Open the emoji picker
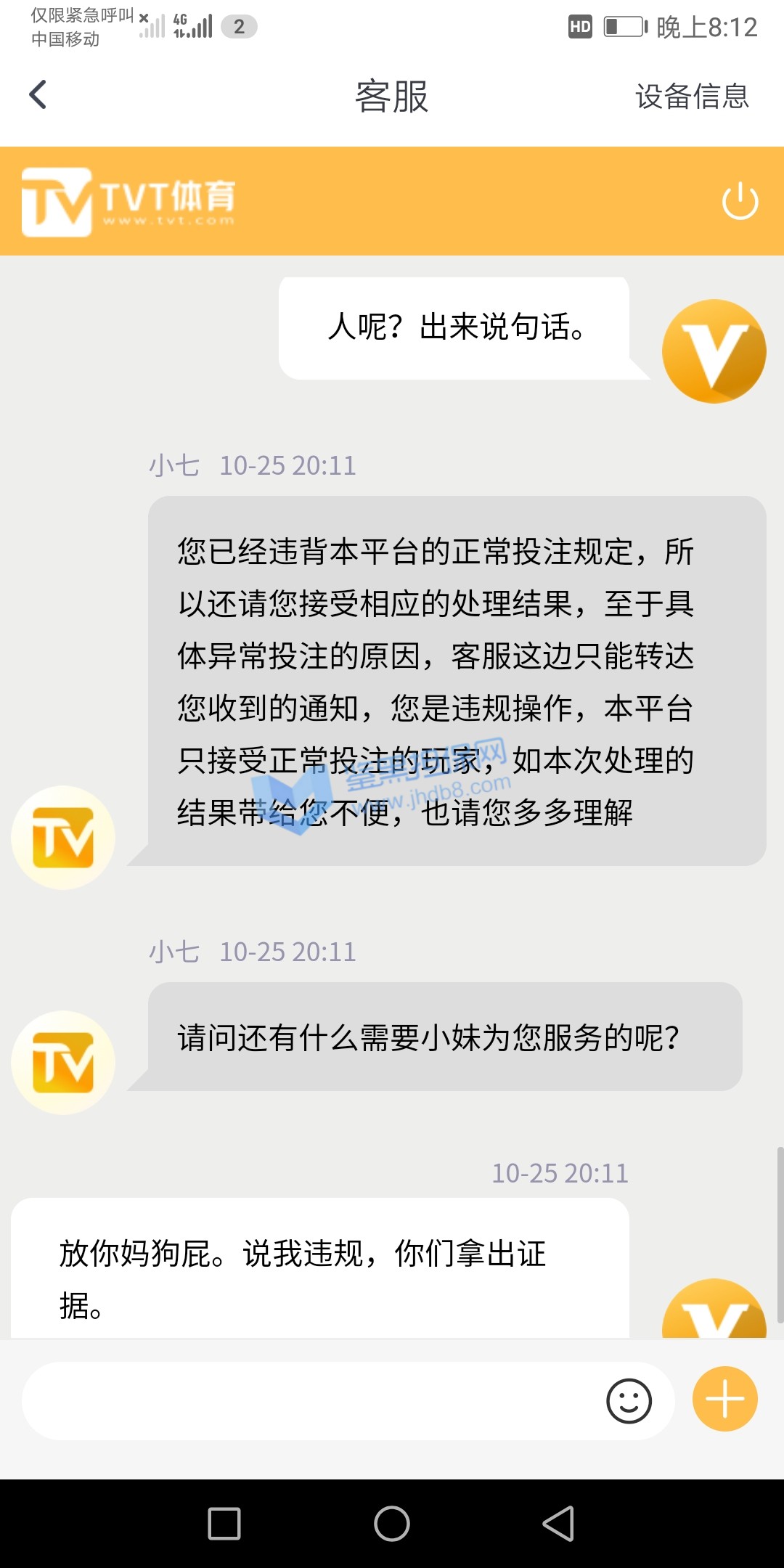Image resolution: width=784 pixels, height=1568 pixels. pyautogui.click(x=629, y=1401)
